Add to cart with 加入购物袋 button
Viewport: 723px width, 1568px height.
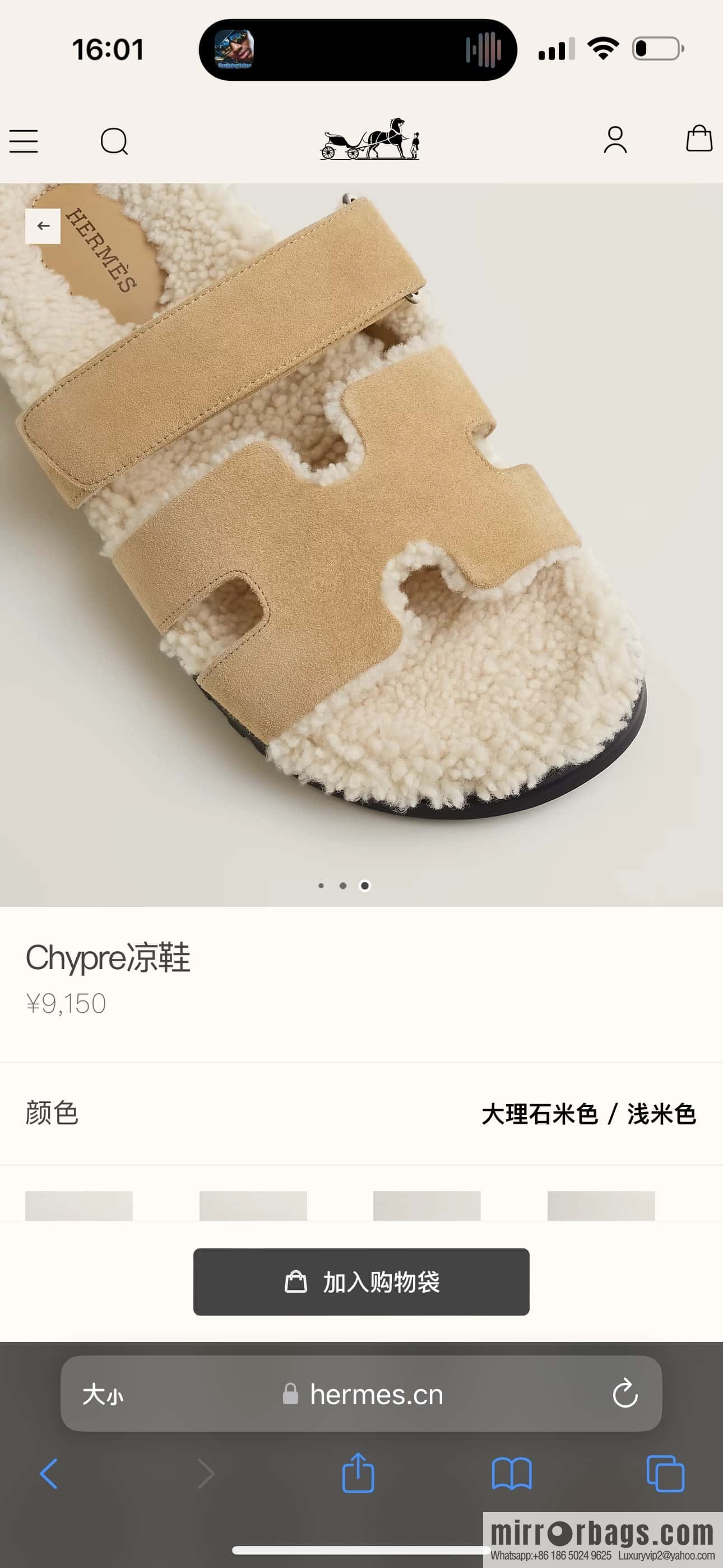361,1281
